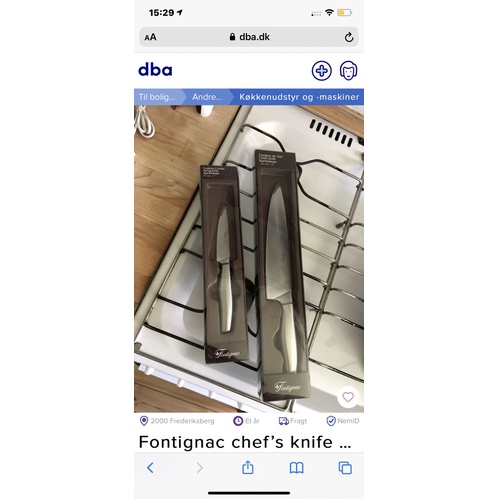The height and width of the screenshot is (499, 499).
Task: Go to Andre breadcrumb category
Action: 207,97
